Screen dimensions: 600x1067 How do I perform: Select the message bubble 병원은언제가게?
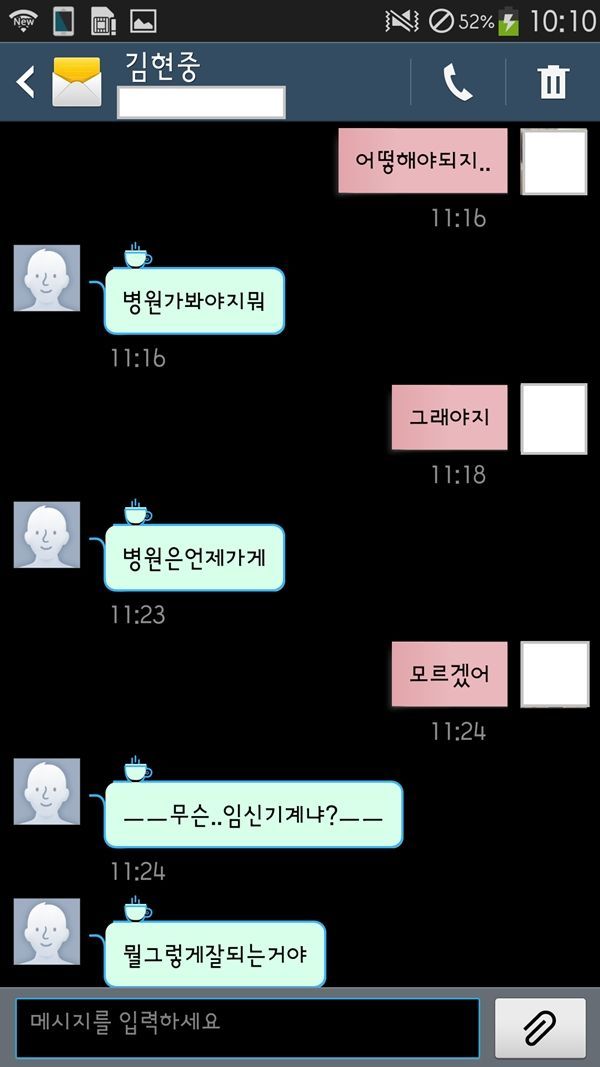[x=194, y=558]
